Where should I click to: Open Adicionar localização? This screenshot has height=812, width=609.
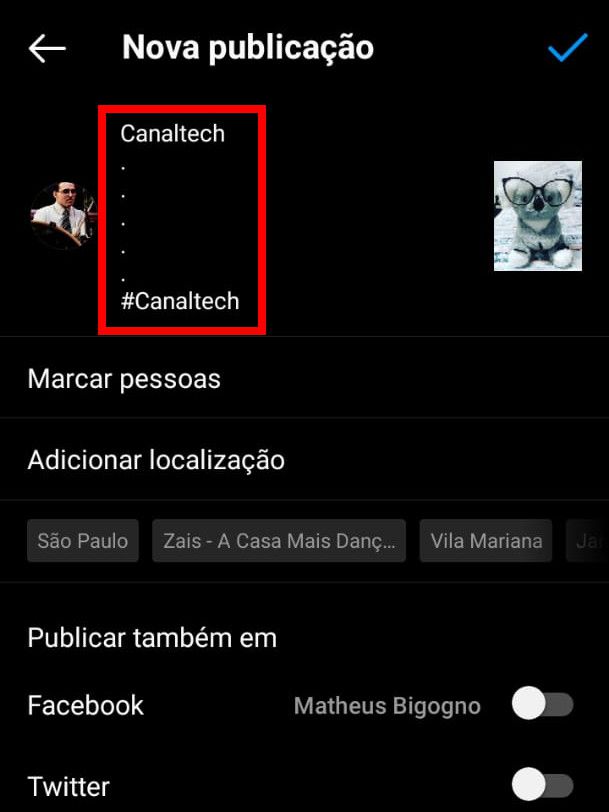(x=156, y=460)
